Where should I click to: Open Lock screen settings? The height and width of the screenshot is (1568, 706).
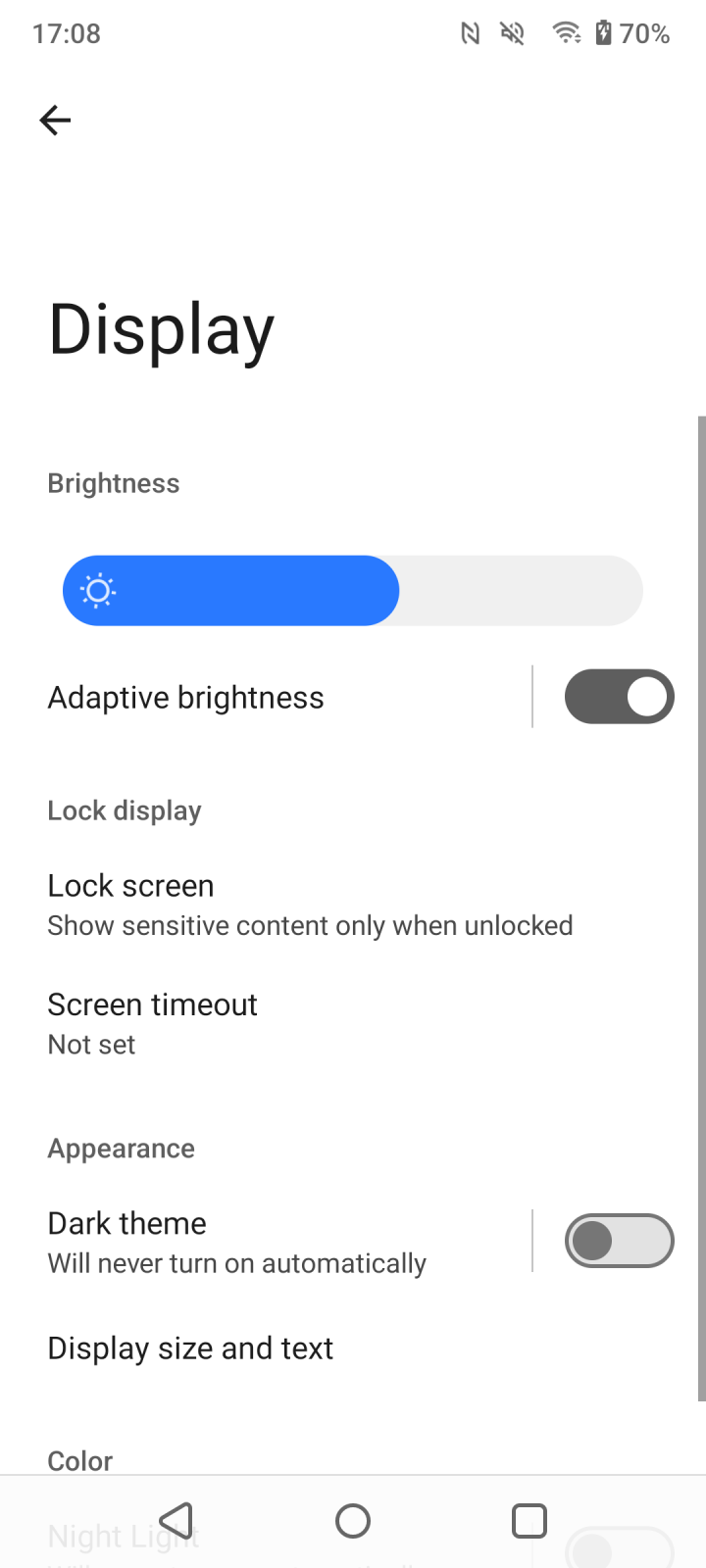[x=353, y=906]
